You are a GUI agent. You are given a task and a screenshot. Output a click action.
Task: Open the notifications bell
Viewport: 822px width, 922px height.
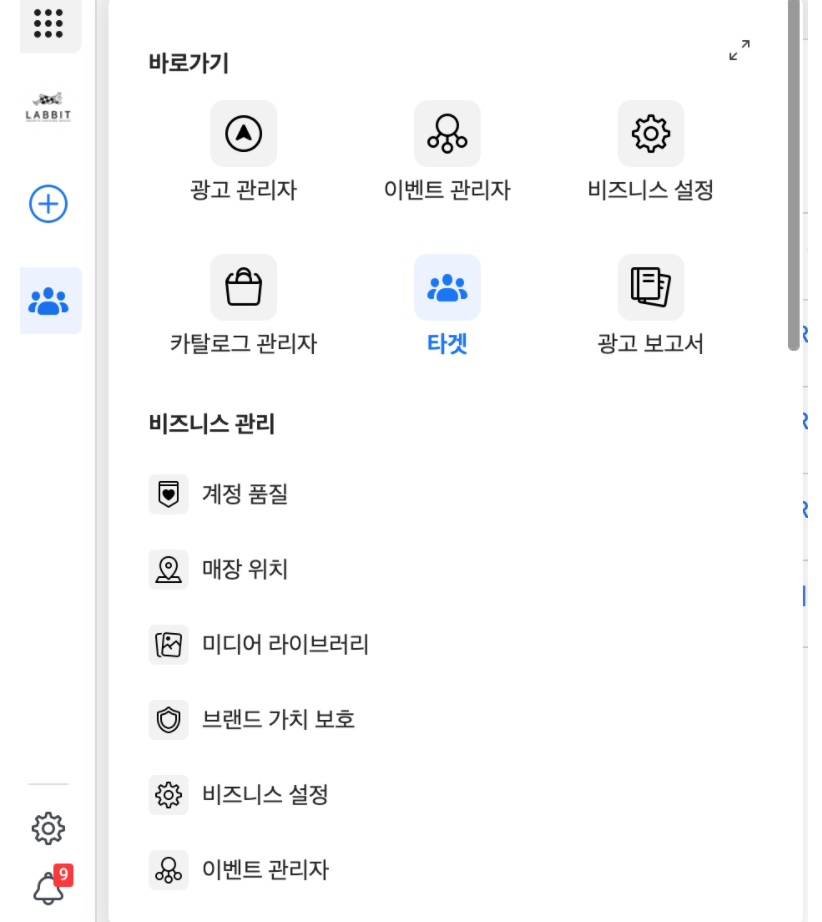pyautogui.click(x=51, y=884)
